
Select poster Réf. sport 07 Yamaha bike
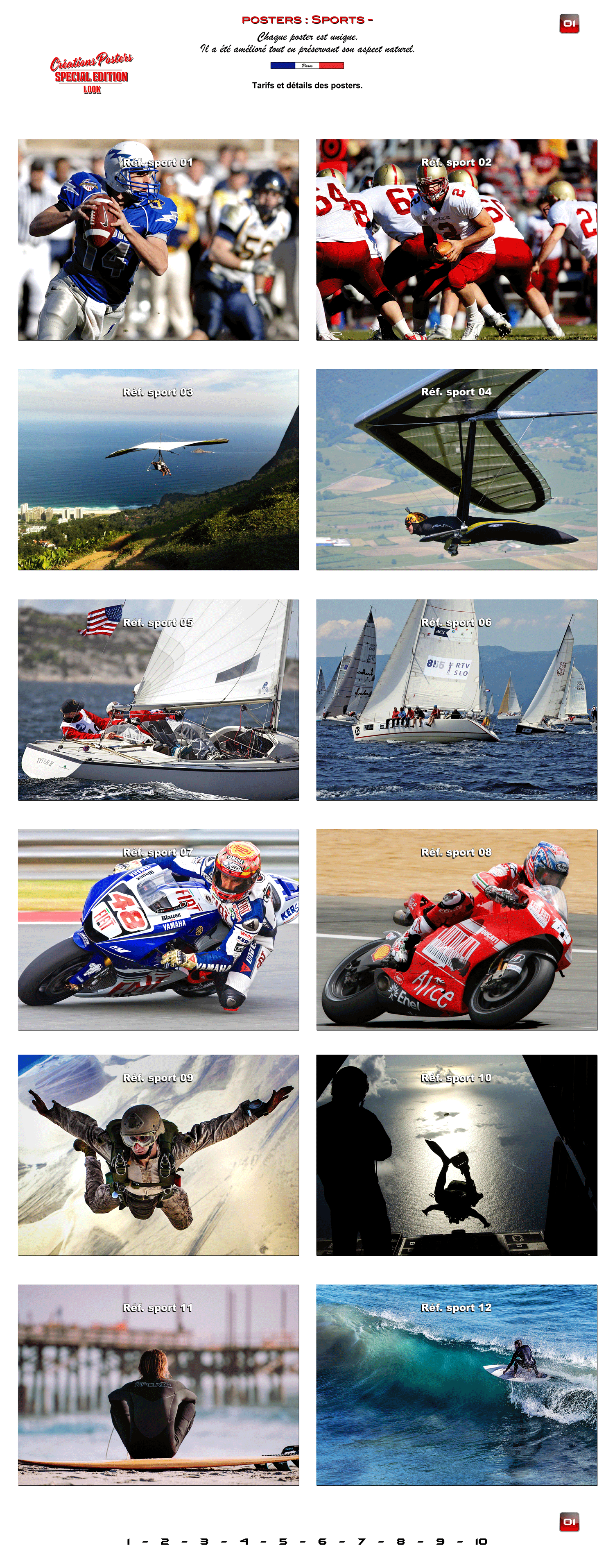pyautogui.click(x=158, y=930)
